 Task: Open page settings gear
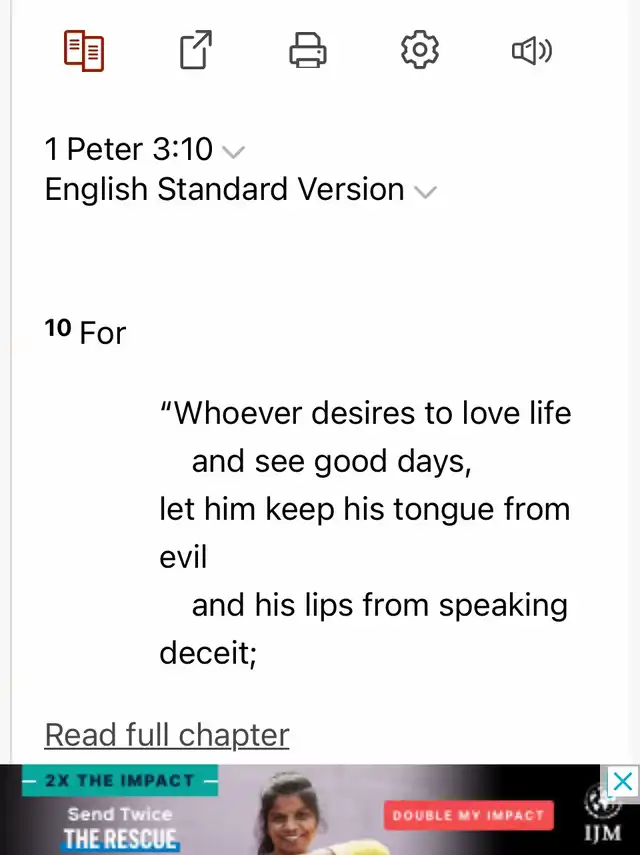420,50
